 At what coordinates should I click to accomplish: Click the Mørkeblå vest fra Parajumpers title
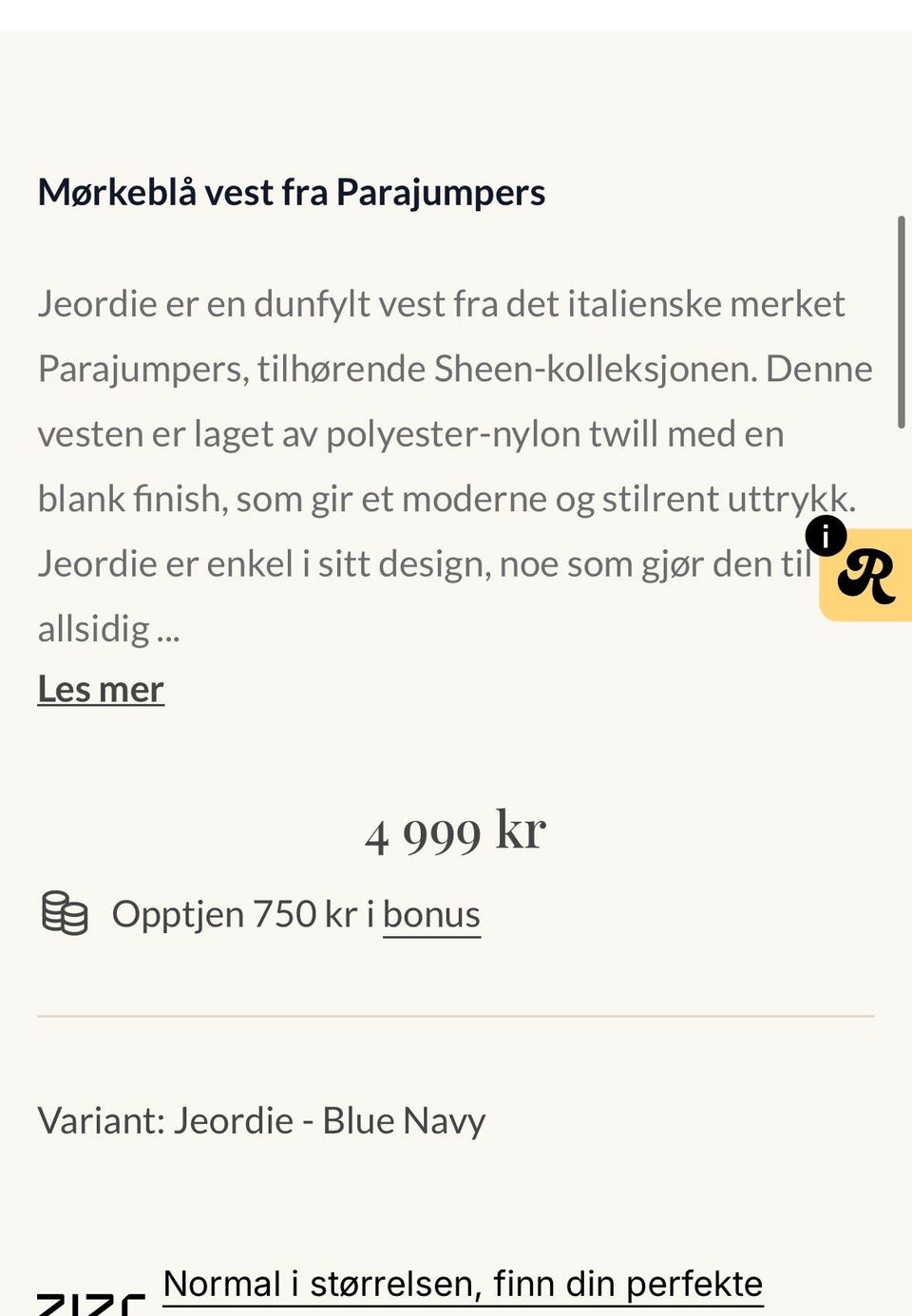coord(291,192)
